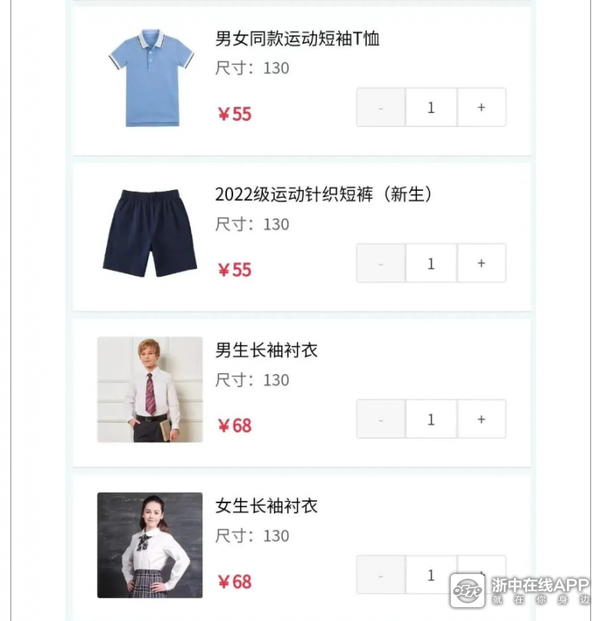Open the navy 针织短裤 product image

pyautogui.click(x=150, y=233)
